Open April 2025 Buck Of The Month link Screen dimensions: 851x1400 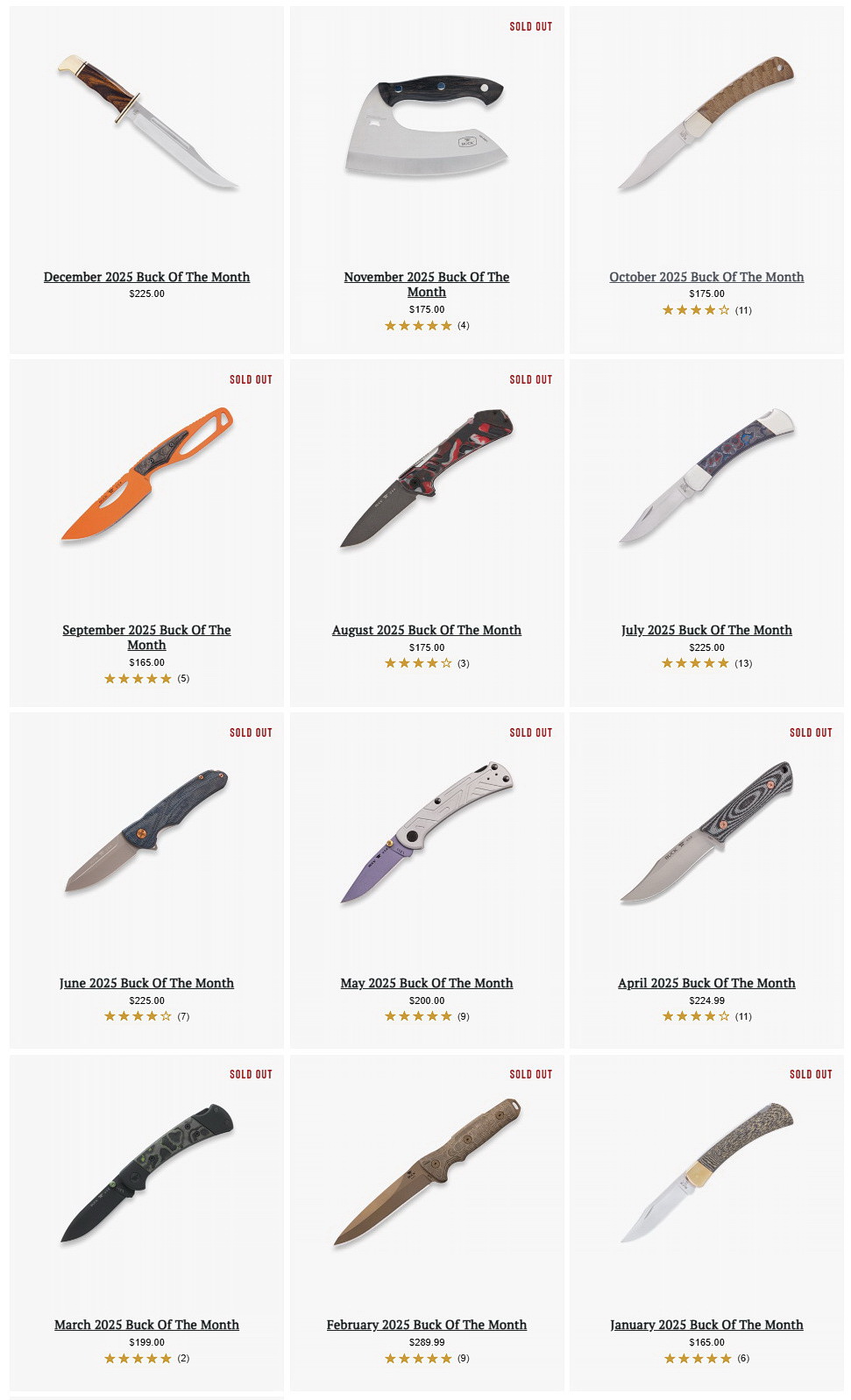(706, 983)
